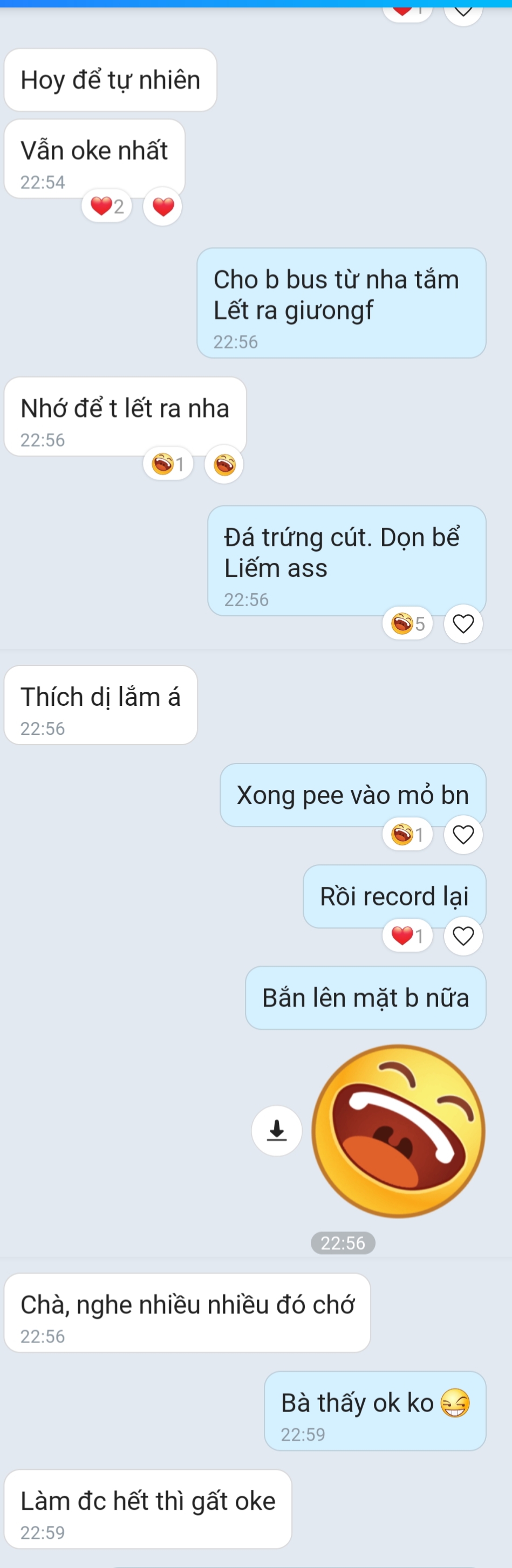
Task: View the 5 laugh reactions on "Đá trứng cút"
Action: coord(408,624)
